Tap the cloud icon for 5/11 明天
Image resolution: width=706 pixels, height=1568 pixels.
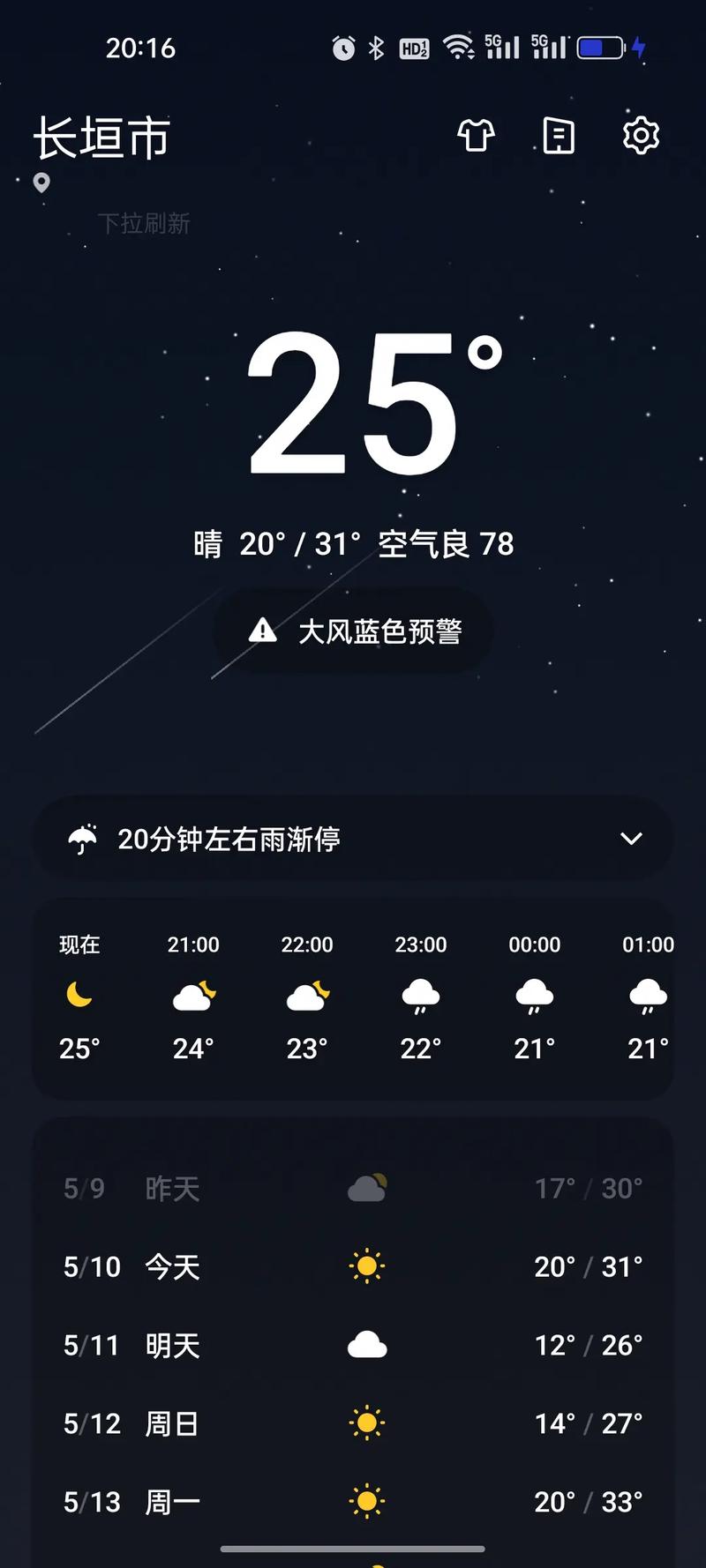click(x=367, y=1344)
